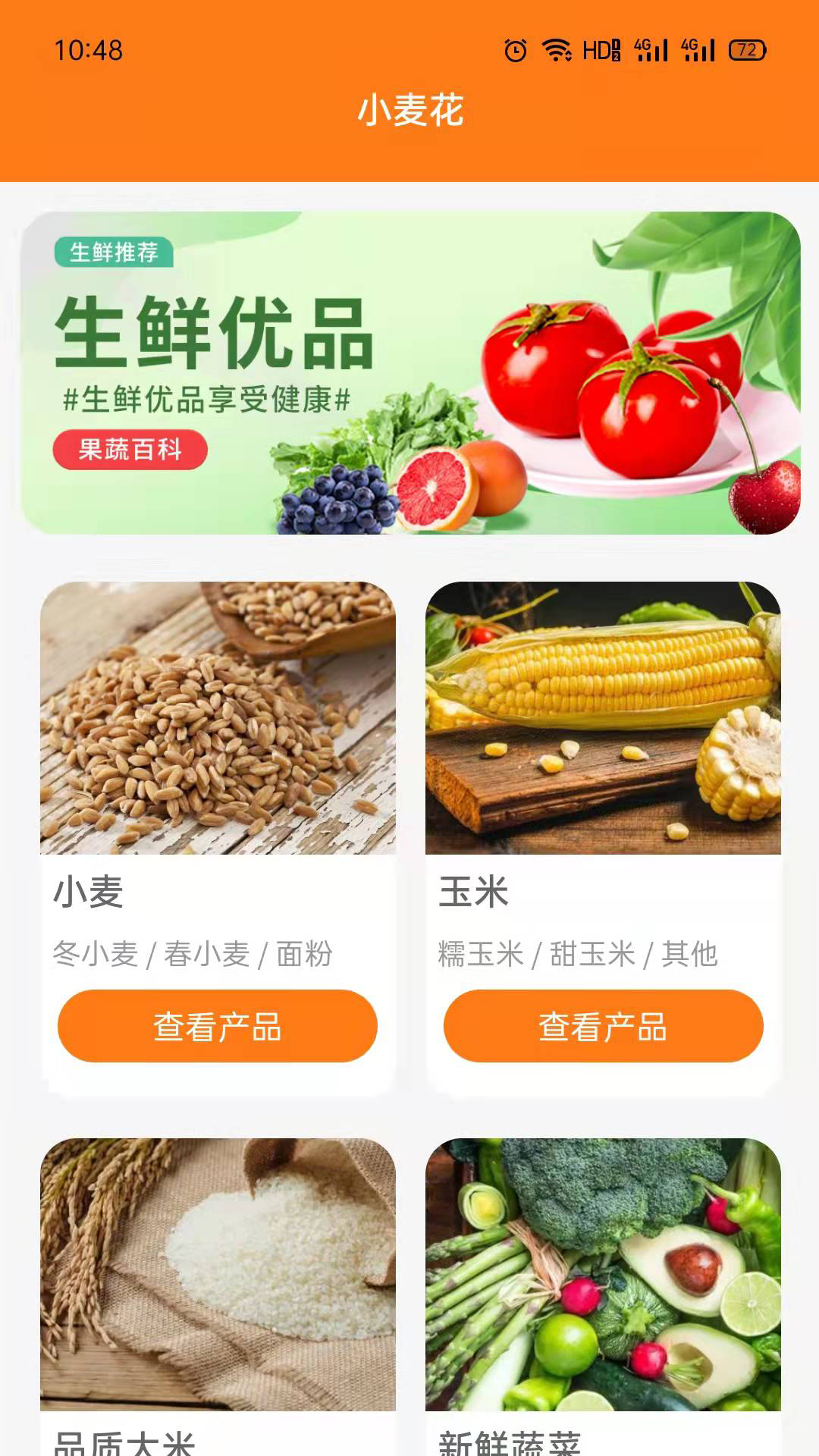
Task: Tap 查看产品 under 玉米
Action: tap(603, 1026)
